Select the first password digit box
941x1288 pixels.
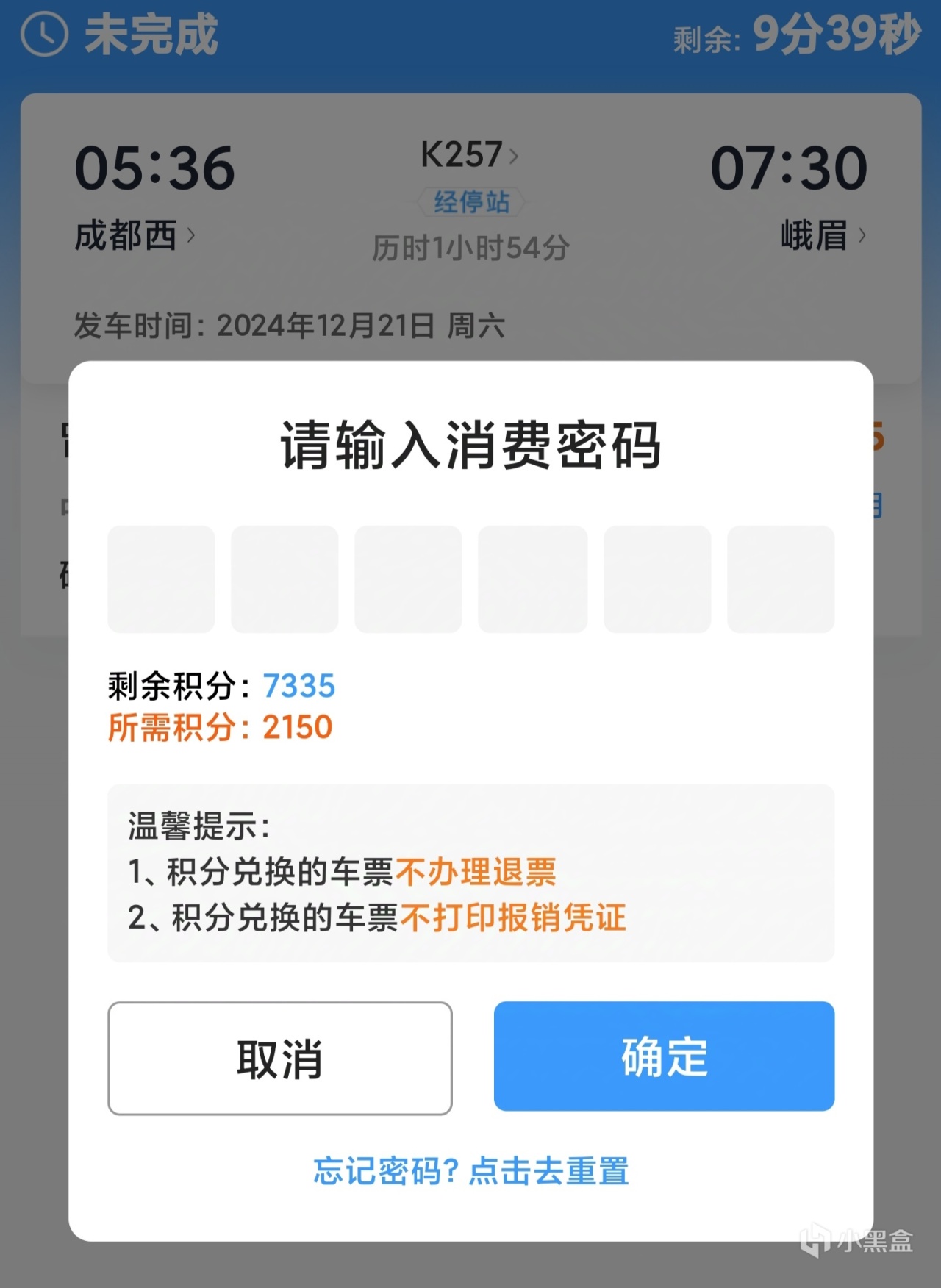(x=161, y=579)
